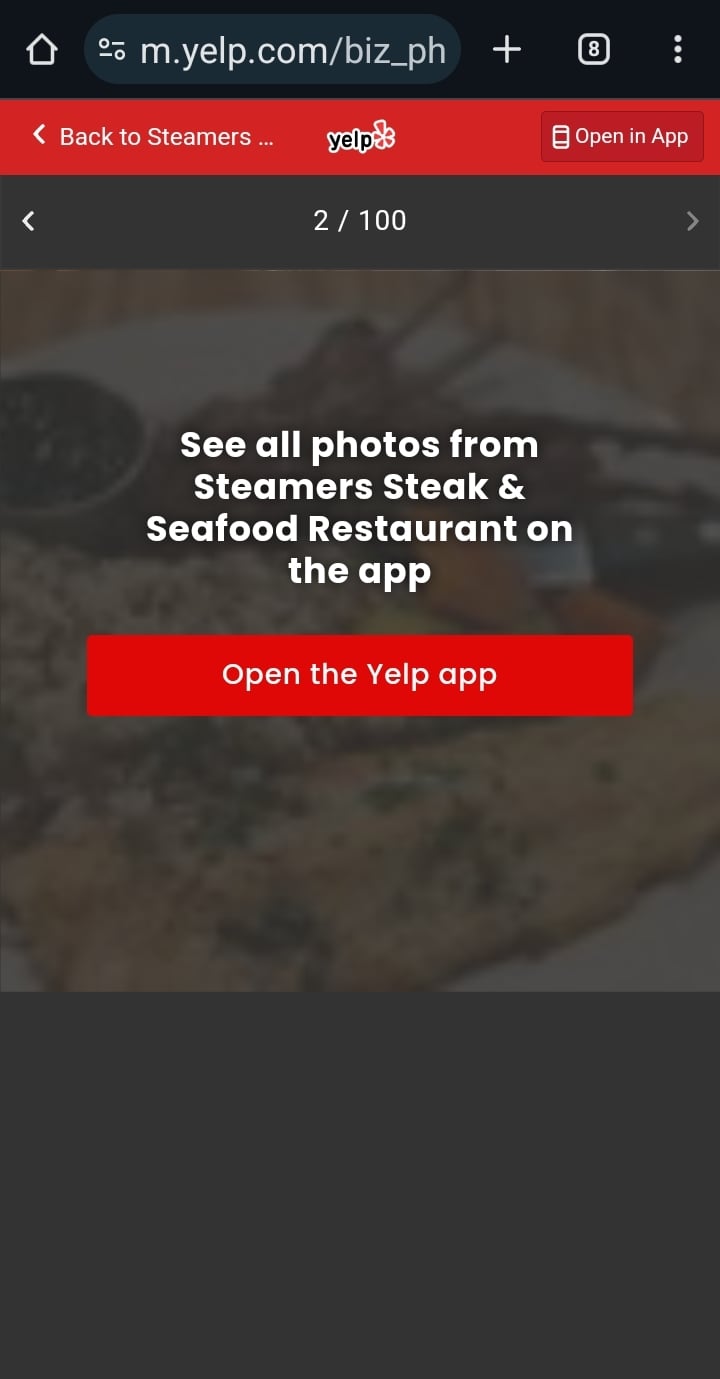View the open tabs switcher
This screenshot has width=720, height=1379.
pyautogui.click(x=593, y=49)
